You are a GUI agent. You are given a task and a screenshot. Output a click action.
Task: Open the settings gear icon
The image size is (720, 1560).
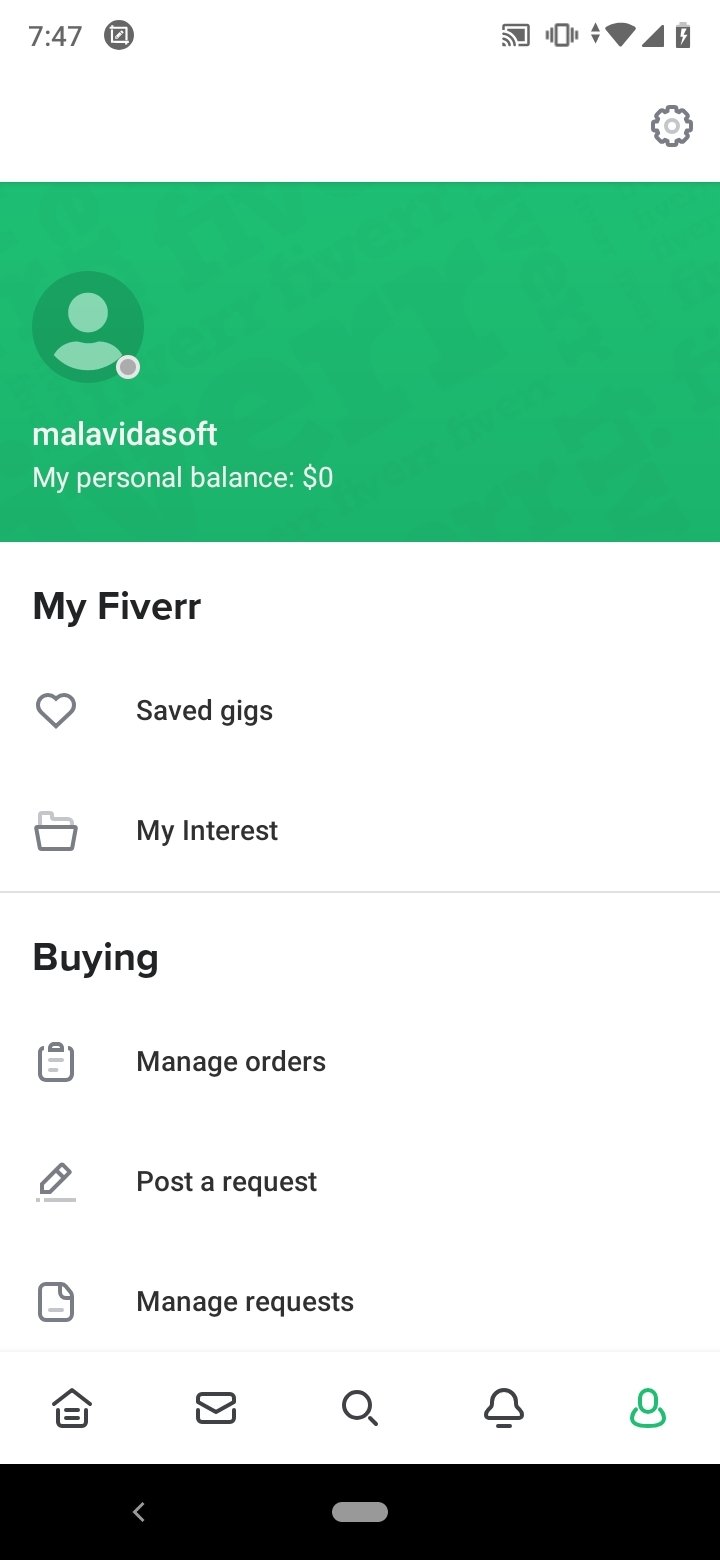(671, 126)
